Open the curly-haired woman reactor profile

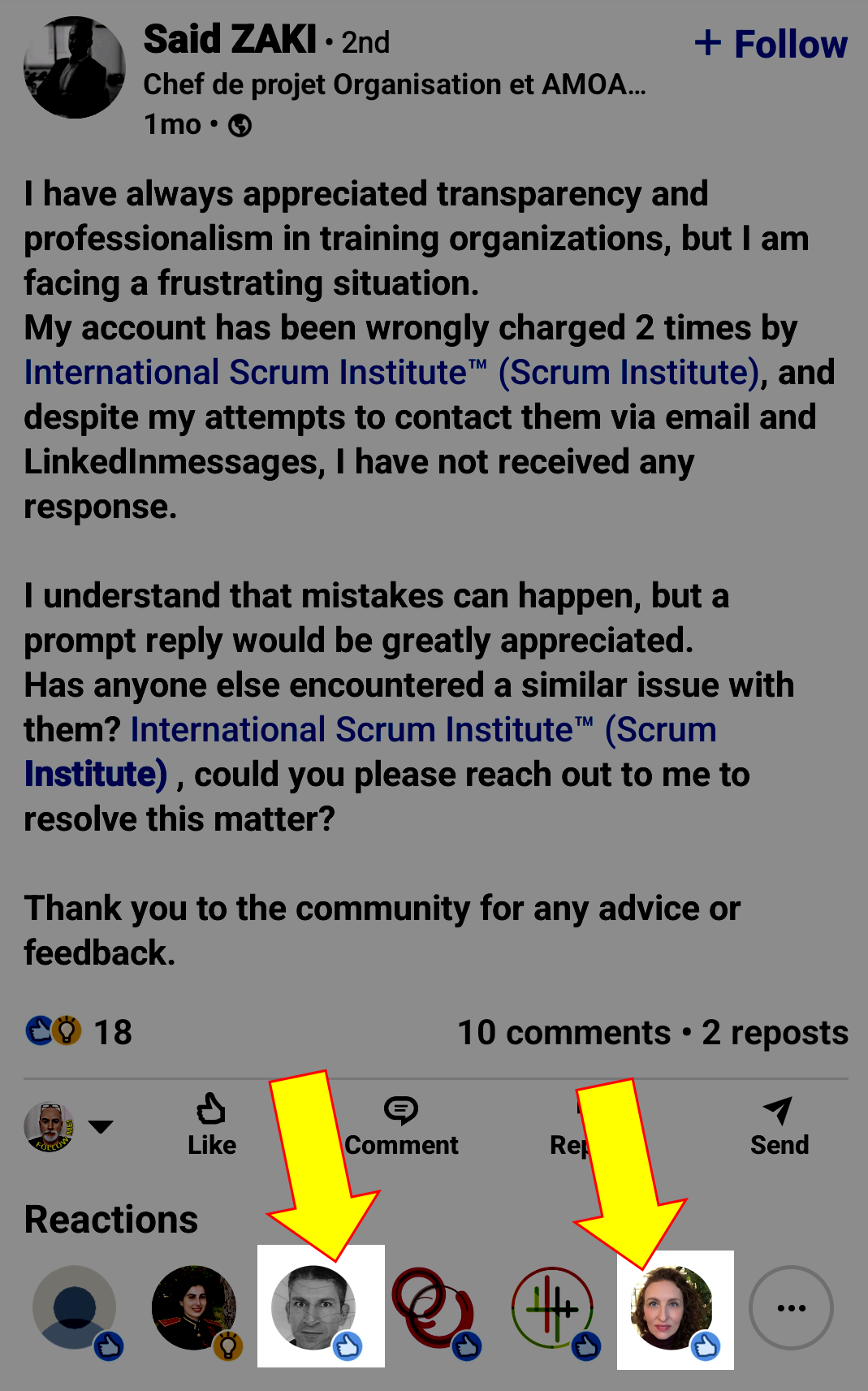672,1307
